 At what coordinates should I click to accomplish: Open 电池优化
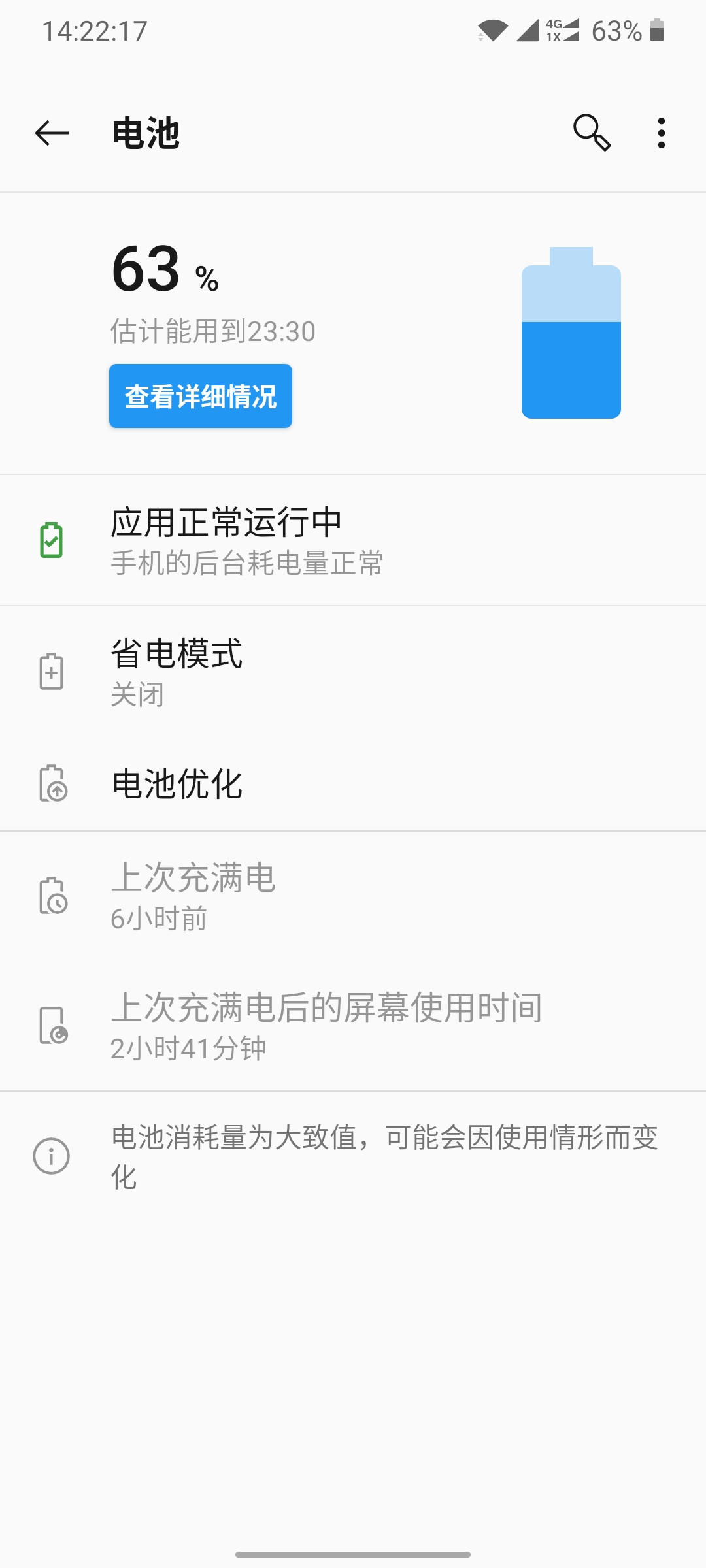point(353,783)
